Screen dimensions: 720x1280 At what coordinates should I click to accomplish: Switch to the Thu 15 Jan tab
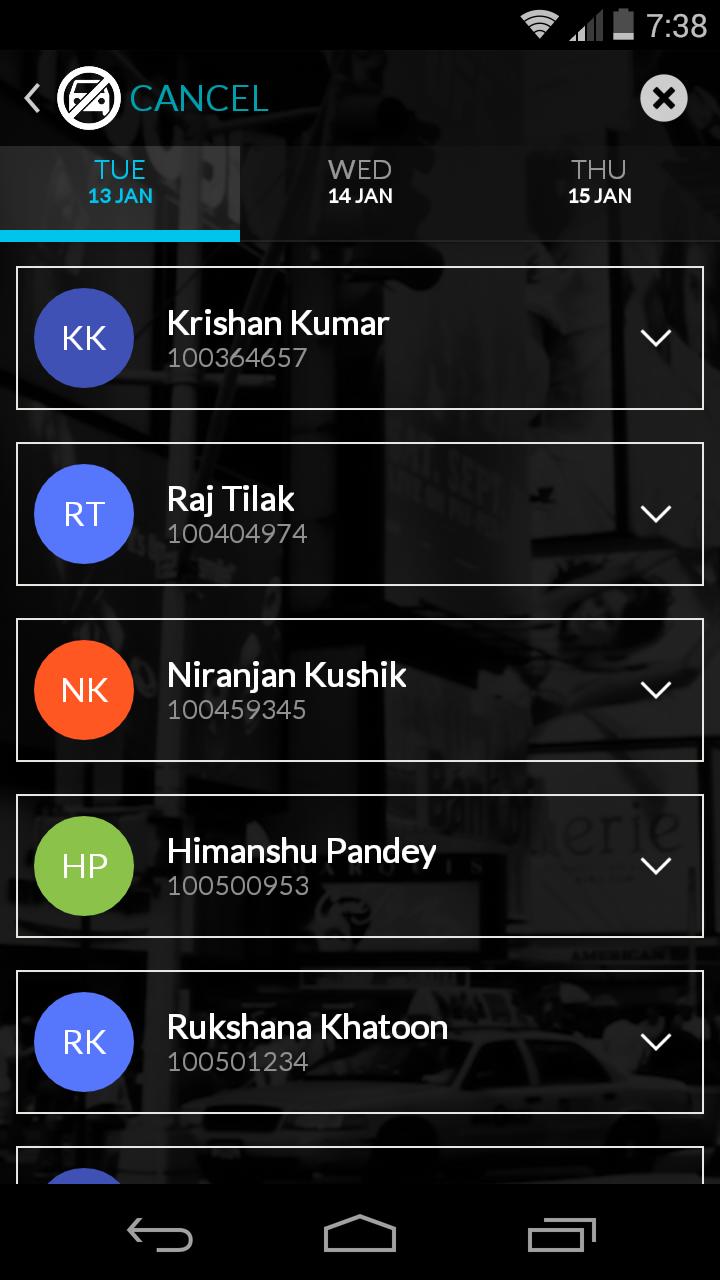tap(599, 182)
